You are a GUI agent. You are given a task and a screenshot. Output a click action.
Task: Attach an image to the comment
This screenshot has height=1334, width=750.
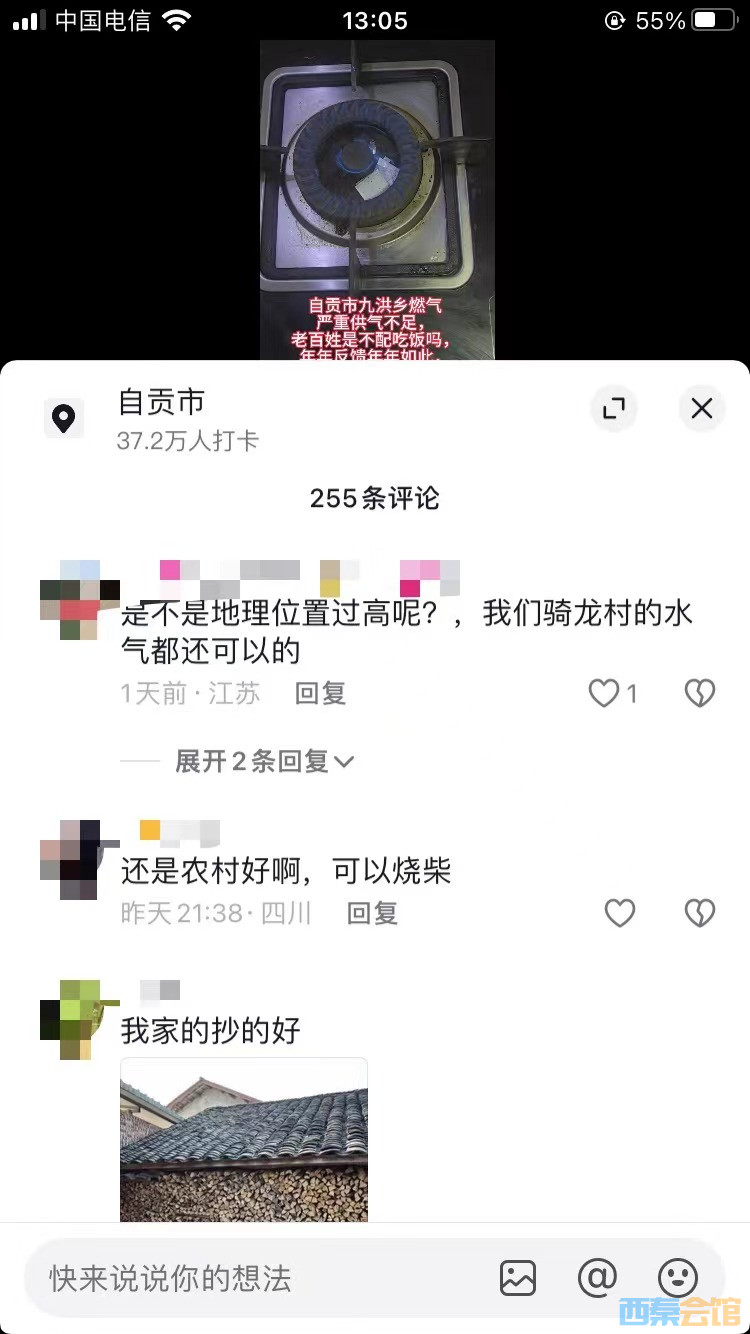pyautogui.click(x=518, y=1277)
